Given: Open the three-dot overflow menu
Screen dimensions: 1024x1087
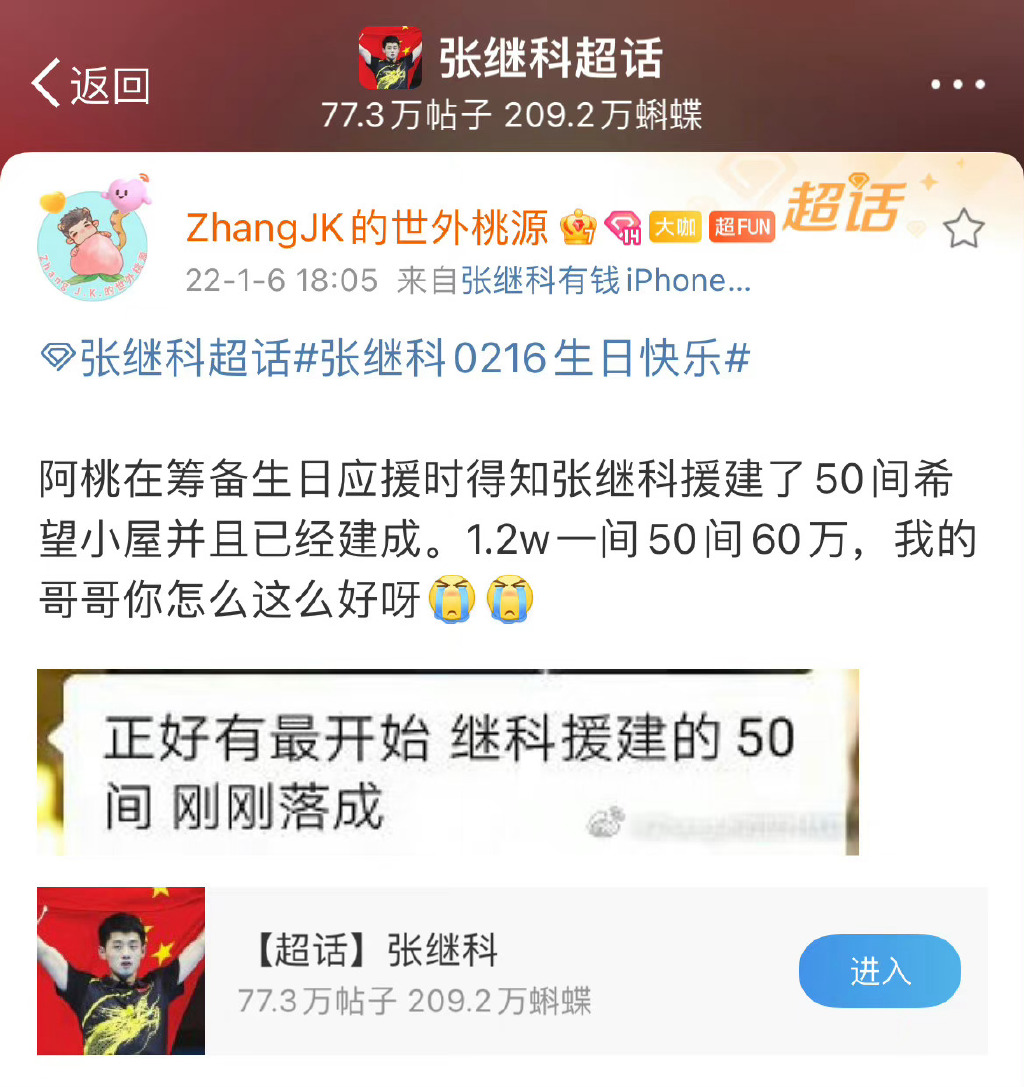Looking at the screenshot, I should pos(957,85).
